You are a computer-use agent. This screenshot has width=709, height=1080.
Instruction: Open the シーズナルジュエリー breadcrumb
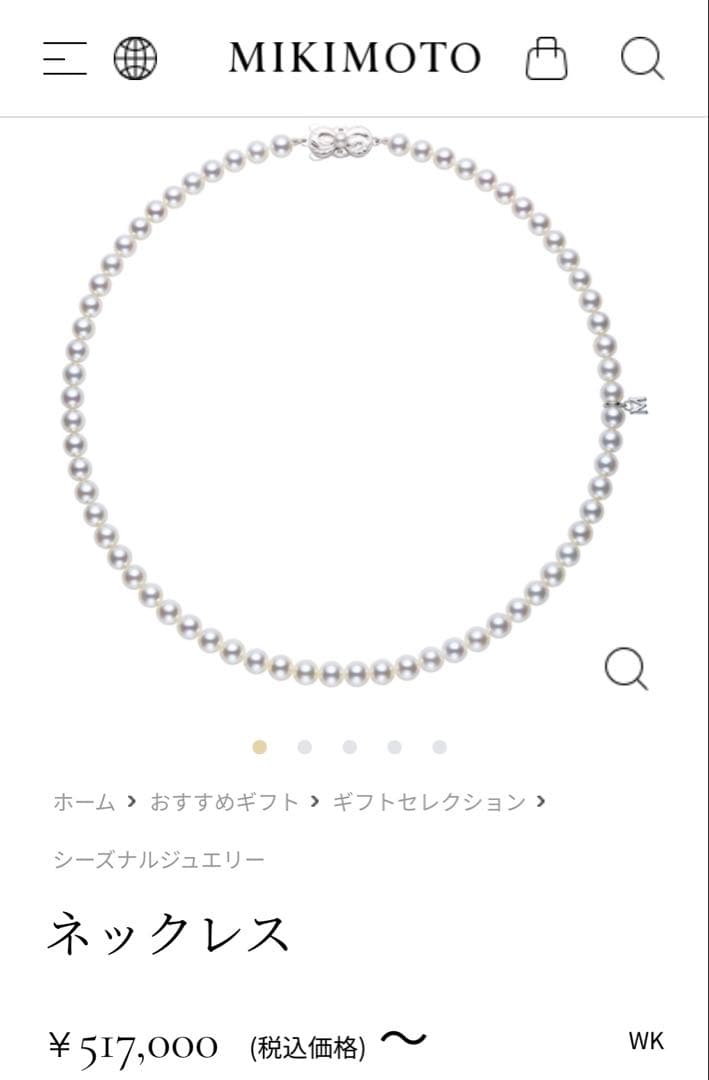[x=159, y=860]
